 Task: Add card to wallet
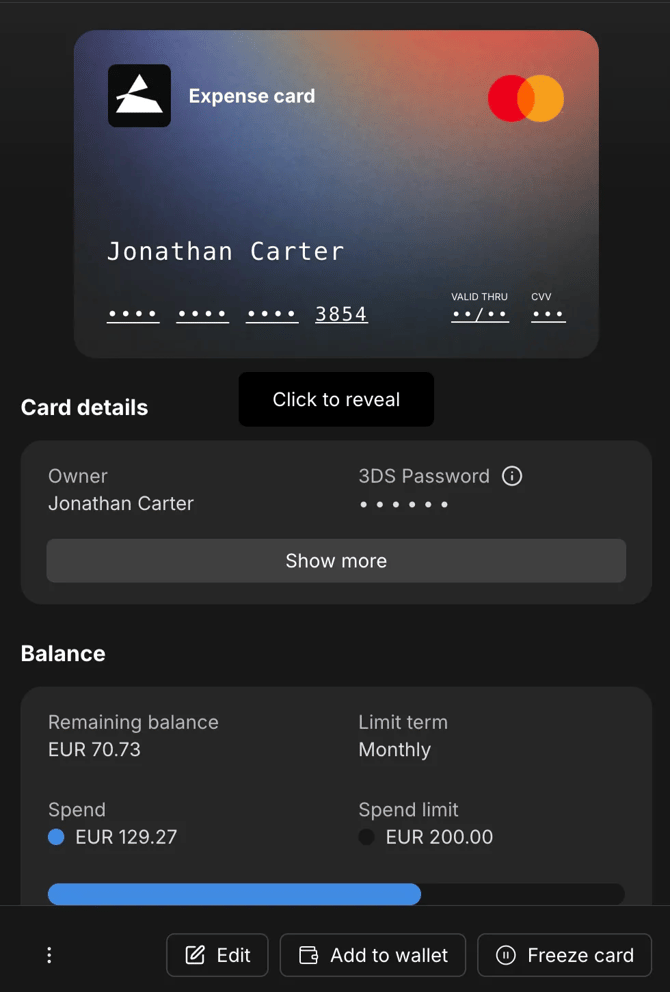pos(373,955)
